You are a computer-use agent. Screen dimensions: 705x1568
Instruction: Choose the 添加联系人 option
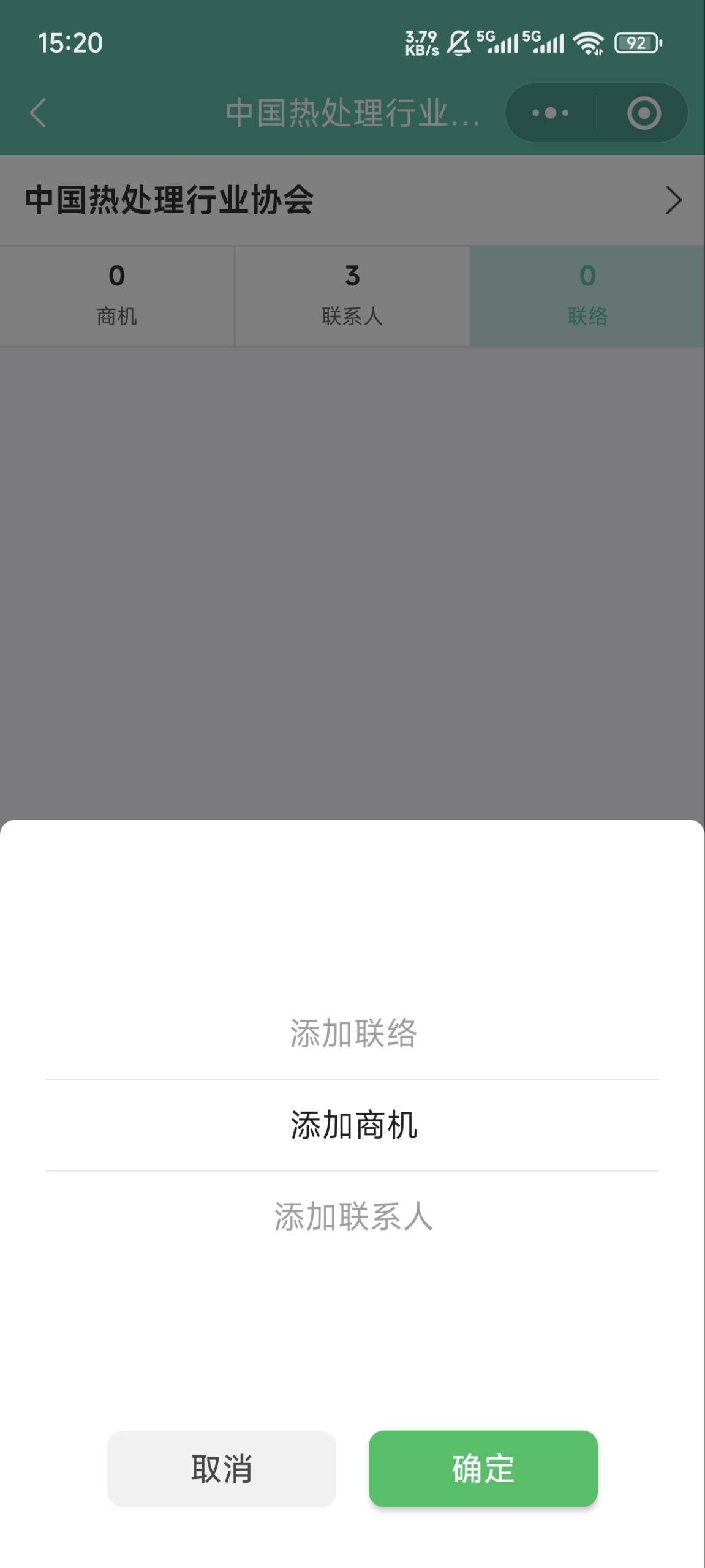353,1216
